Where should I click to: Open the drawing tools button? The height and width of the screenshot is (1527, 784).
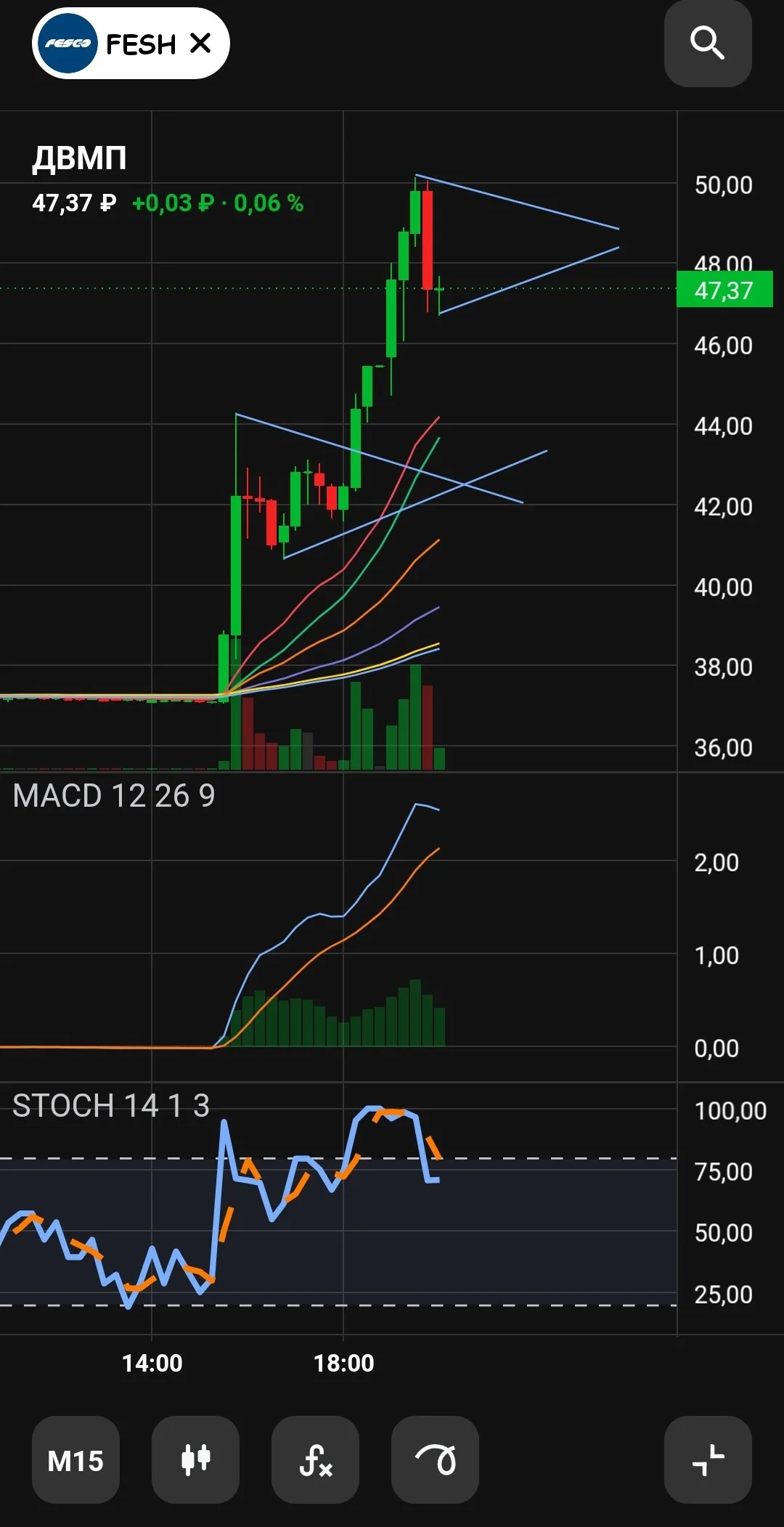pyautogui.click(x=435, y=1459)
